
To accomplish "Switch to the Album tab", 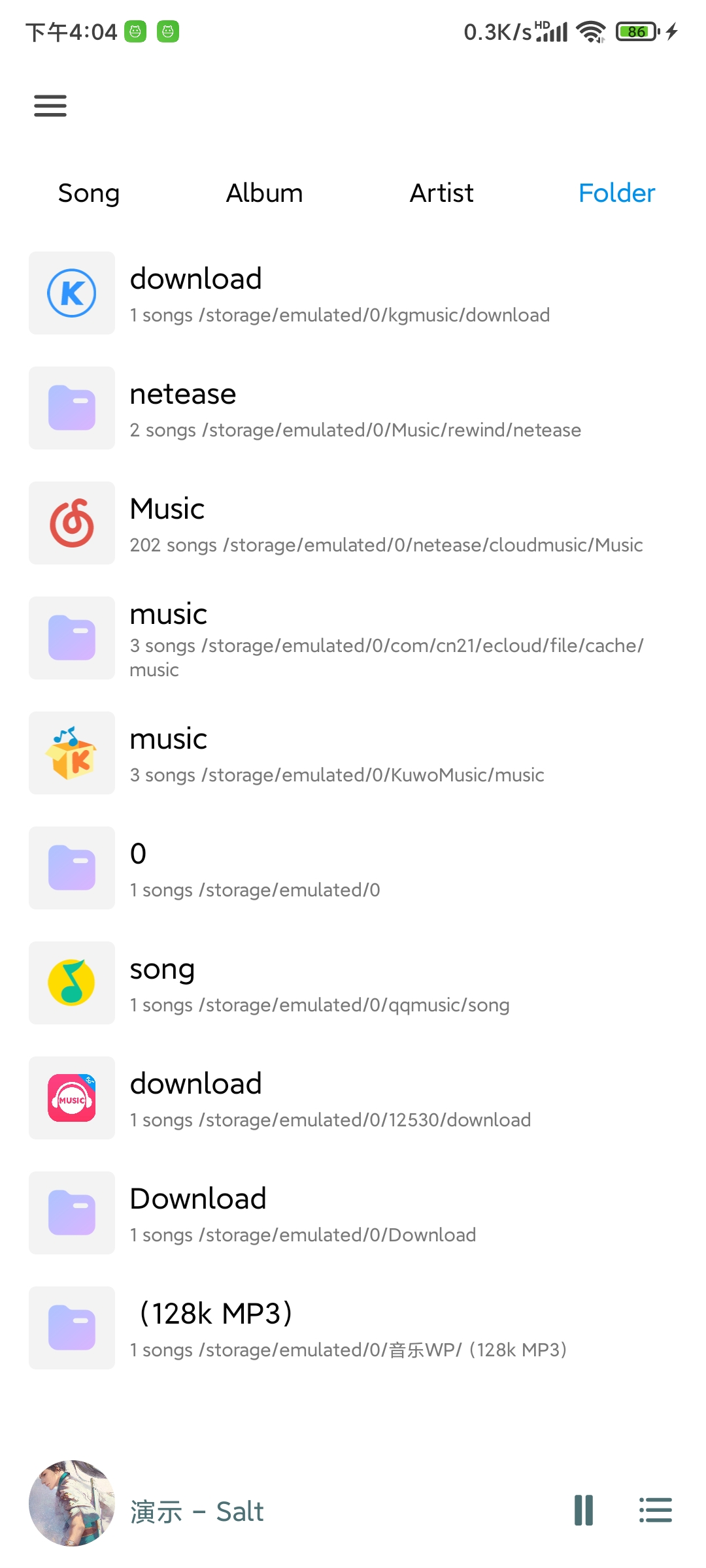I will point(264,193).
